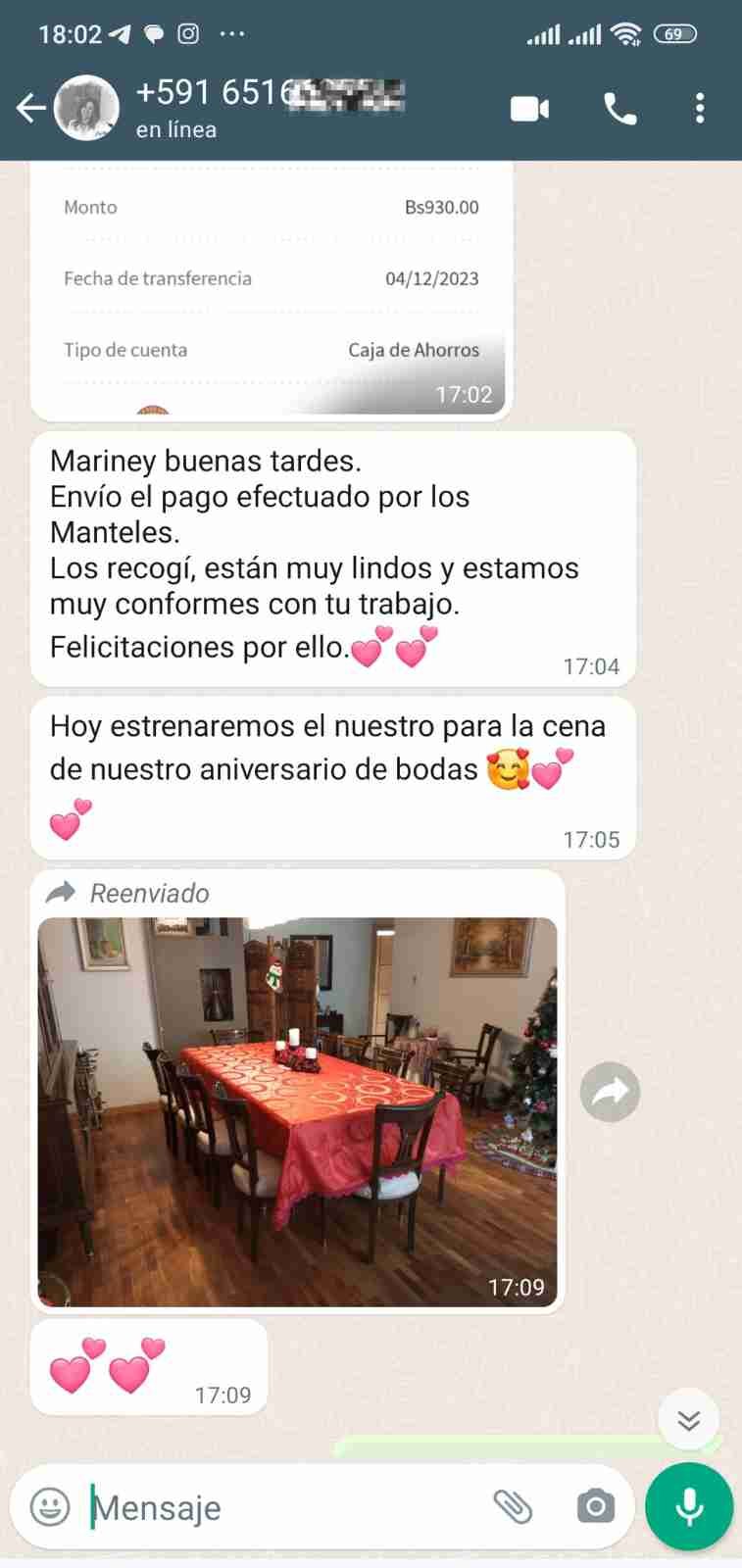Open the contact's profile picture
The height and width of the screenshot is (1568, 742).
pyautogui.click(x=86, y=108)
